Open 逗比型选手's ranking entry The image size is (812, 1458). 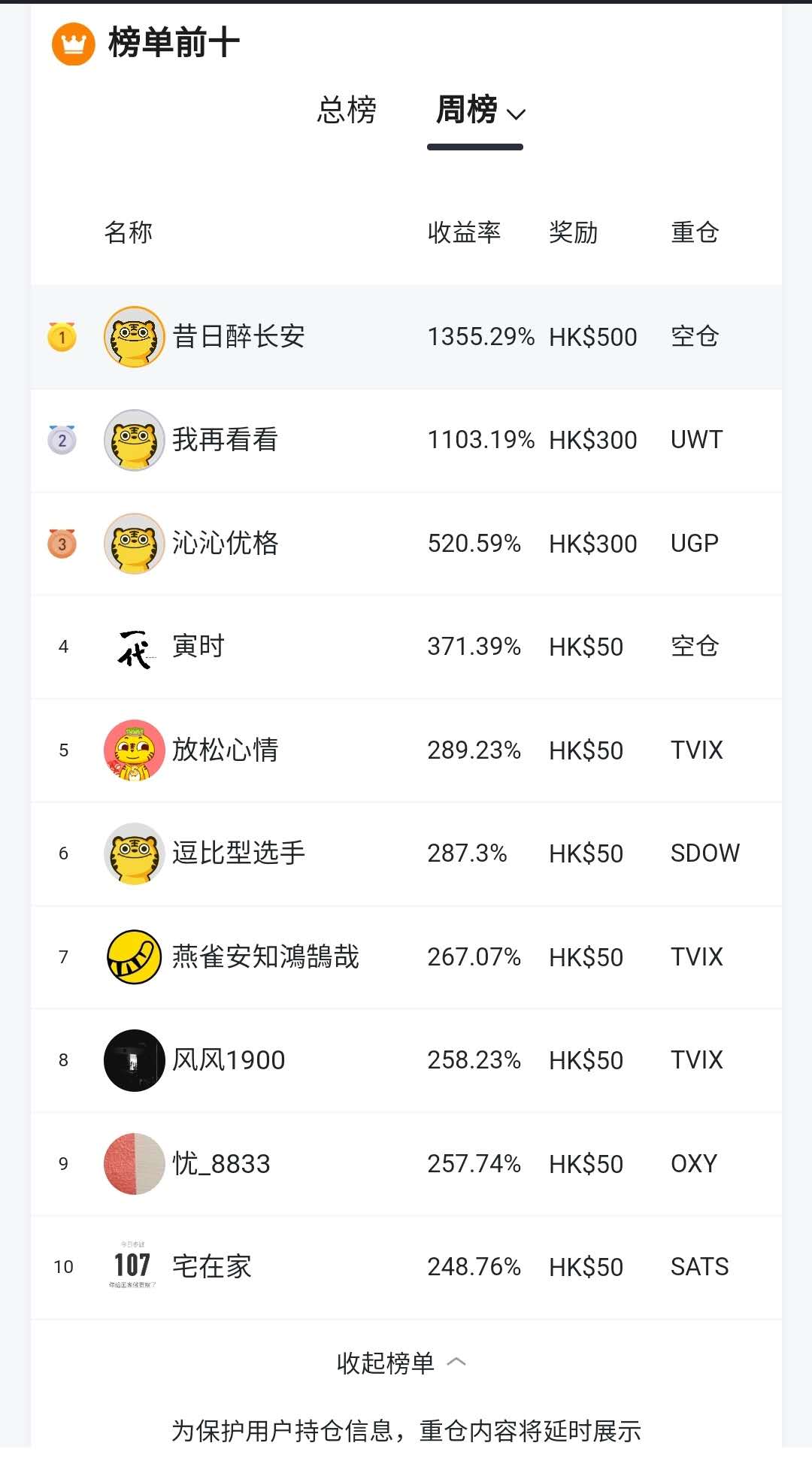coord(406,853)
